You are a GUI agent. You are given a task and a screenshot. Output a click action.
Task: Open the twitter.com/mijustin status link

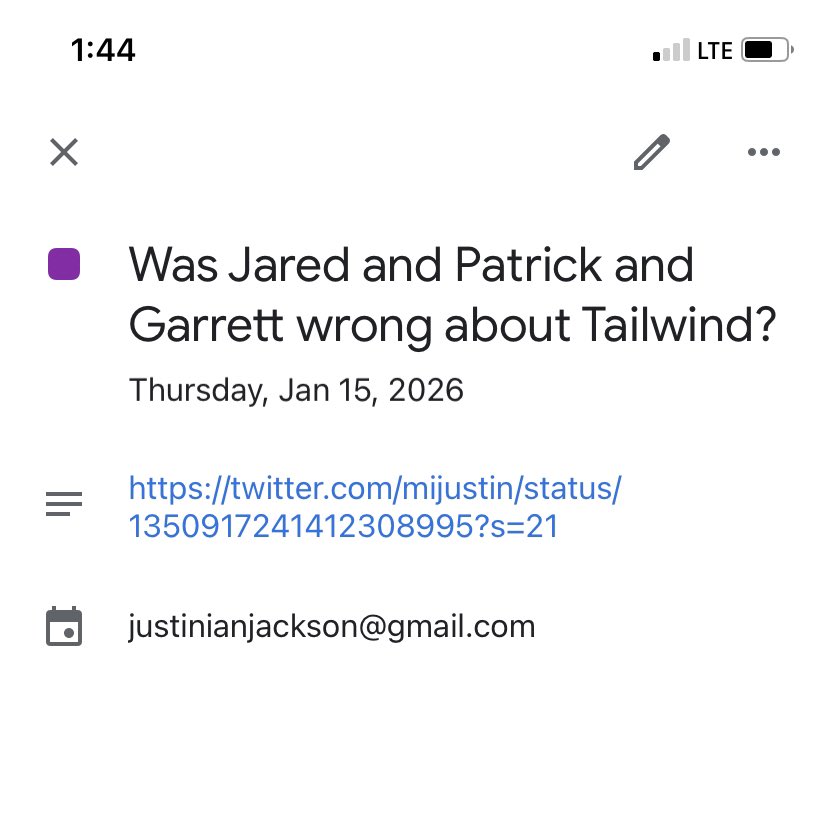(375, 507)
